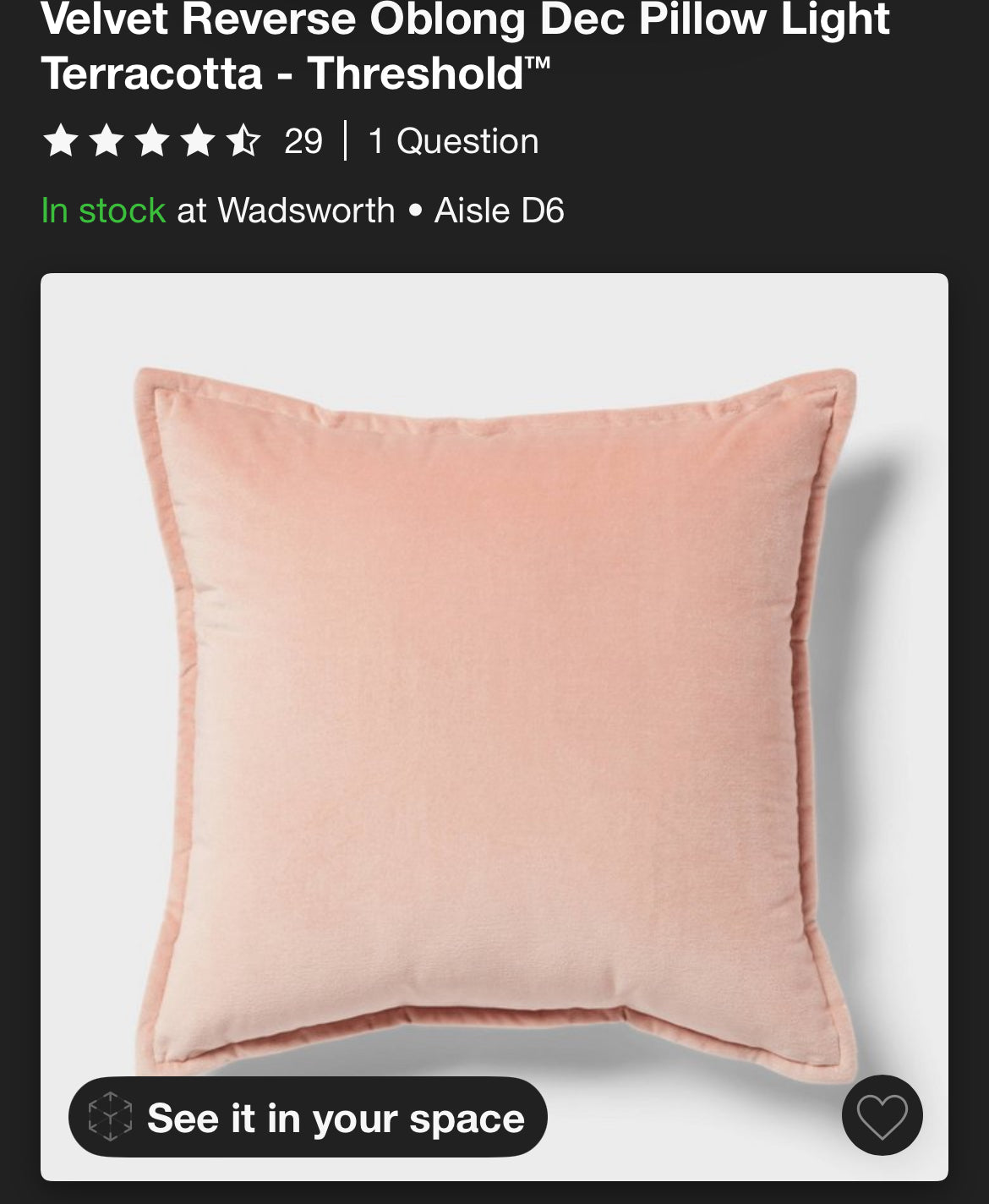
Task: Select the fourth rating star
Action: [x=201, y=140]
